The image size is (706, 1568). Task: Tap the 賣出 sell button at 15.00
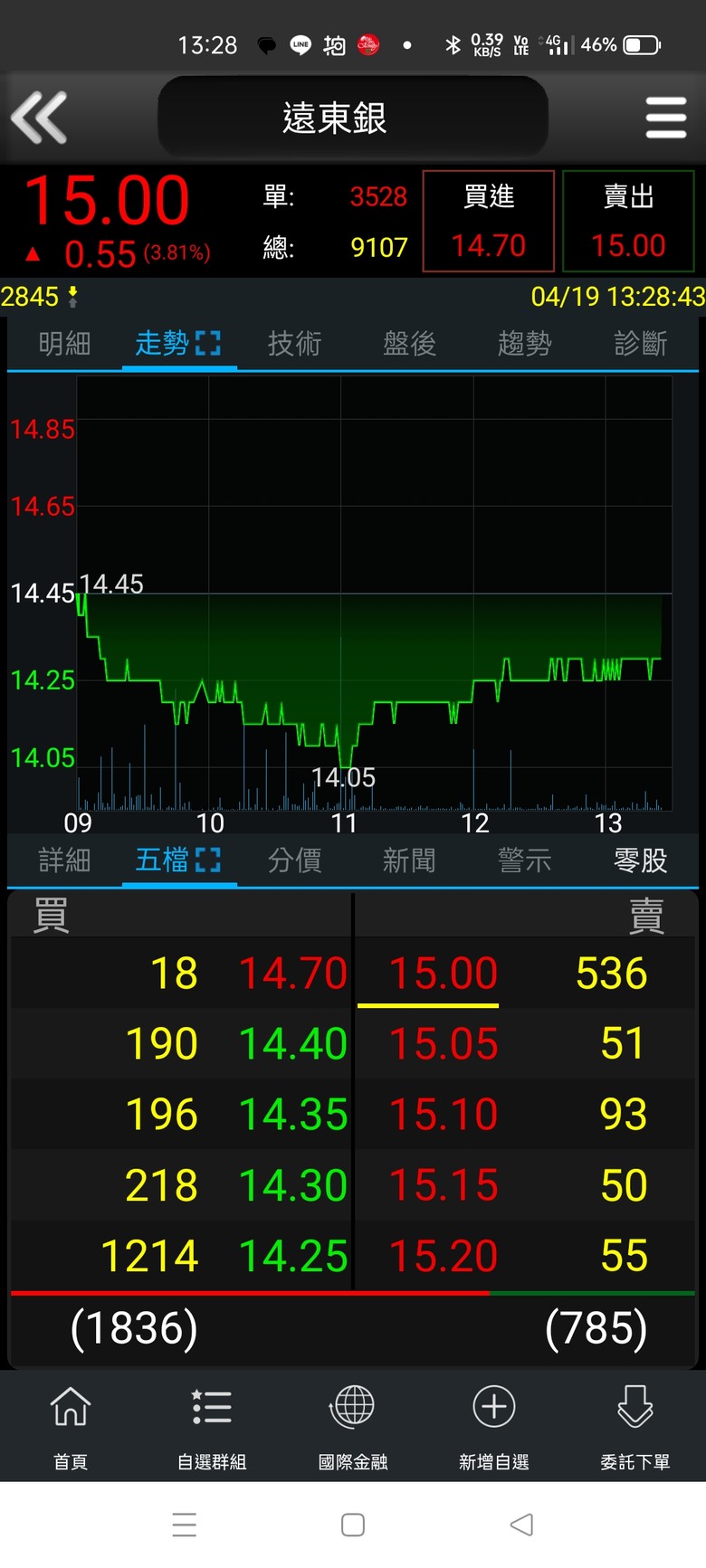pos(628,221)
